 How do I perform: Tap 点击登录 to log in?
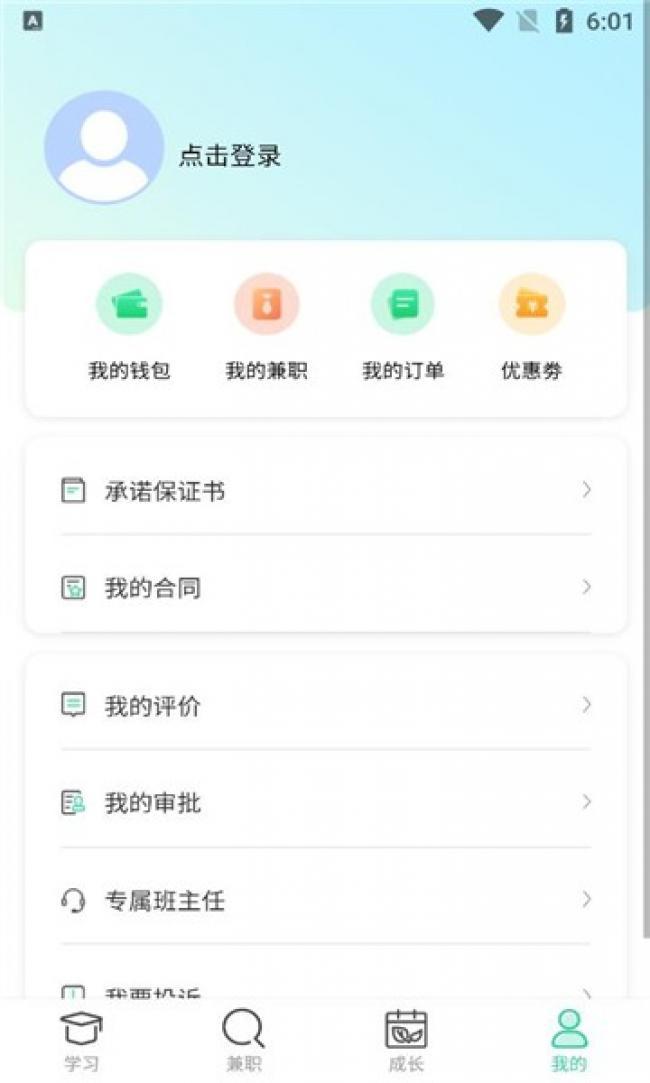pyautogui.click(x=230, y=156)
